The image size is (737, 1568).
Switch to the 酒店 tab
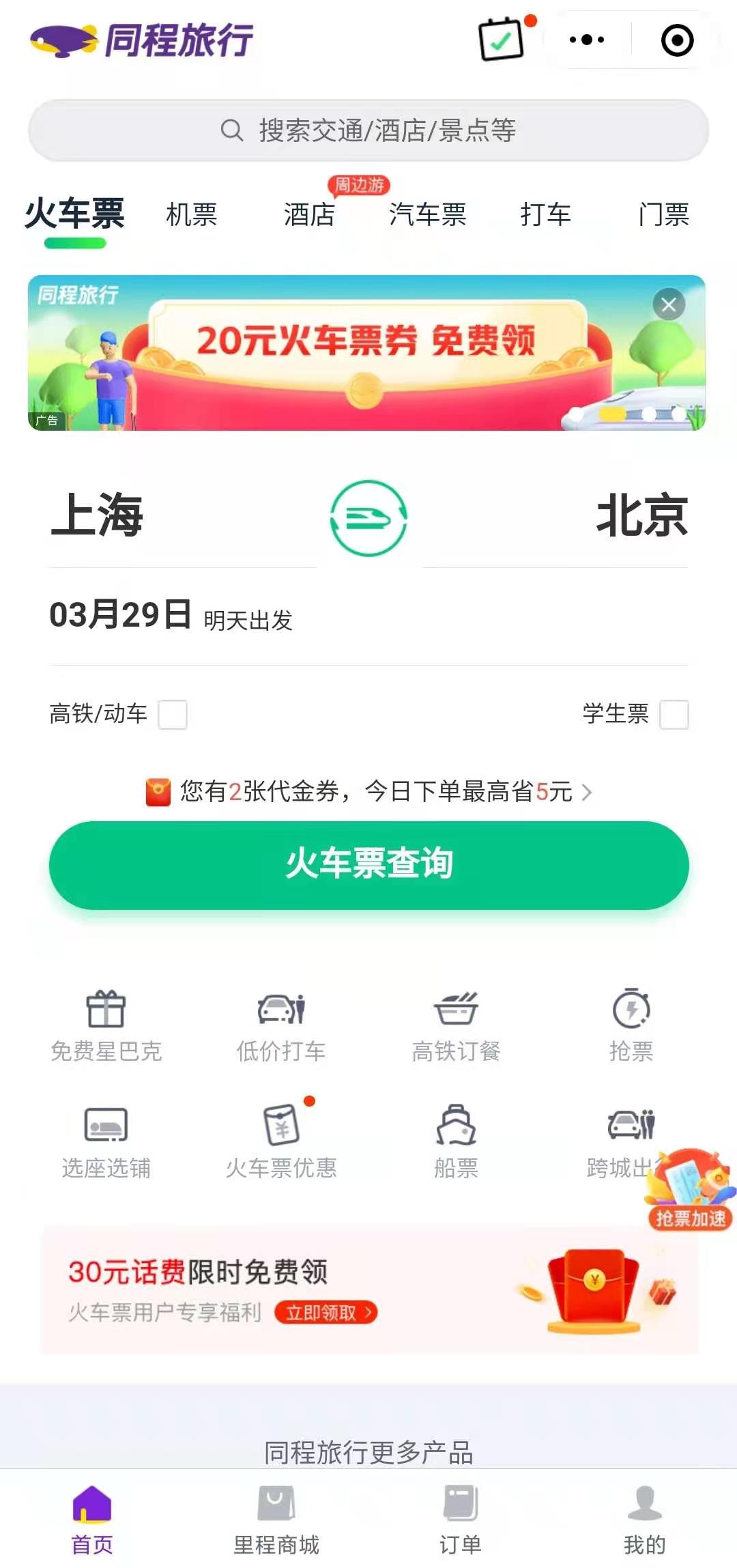[309, 214]
